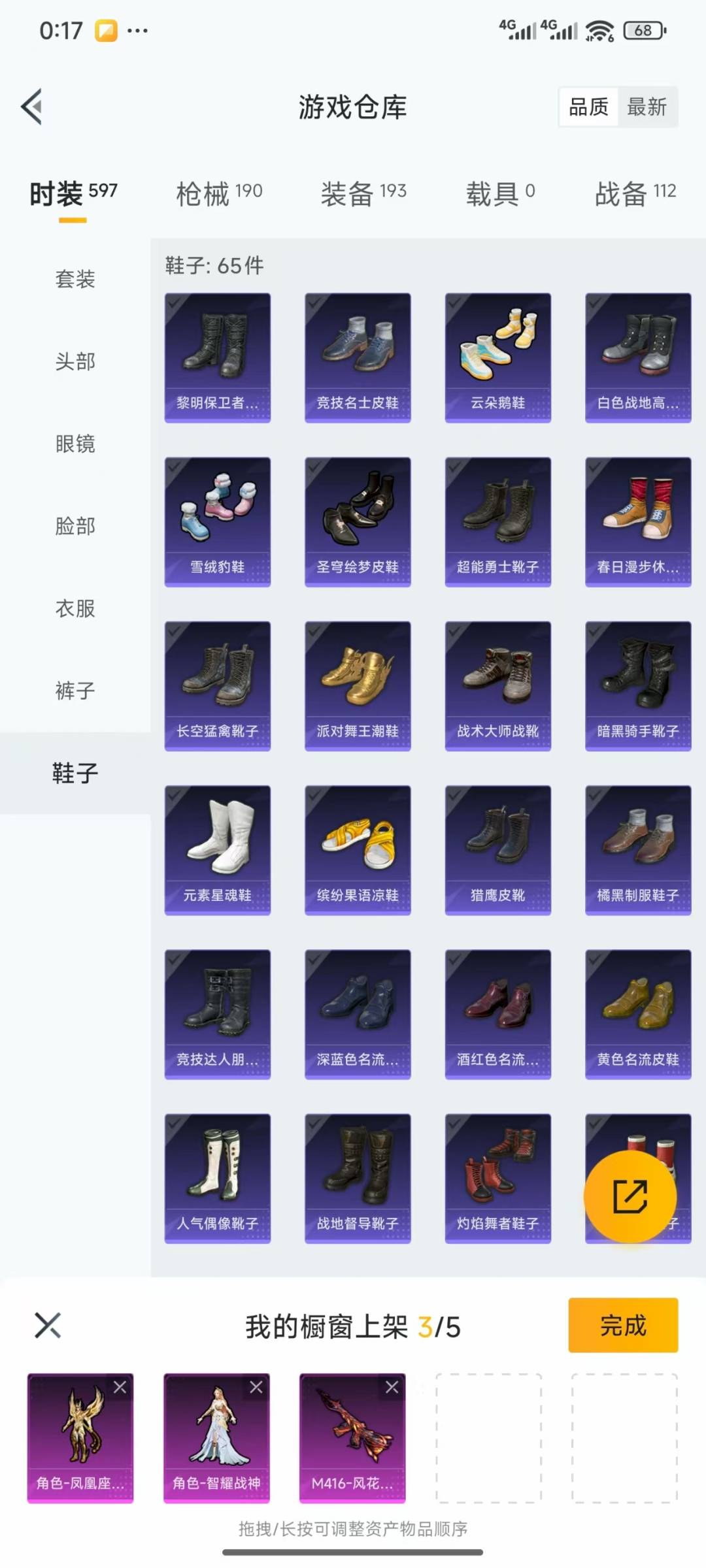This screenshot has width=706, height=1568.
Task: Switch to the 装备 tab
Action: point(363,193)
